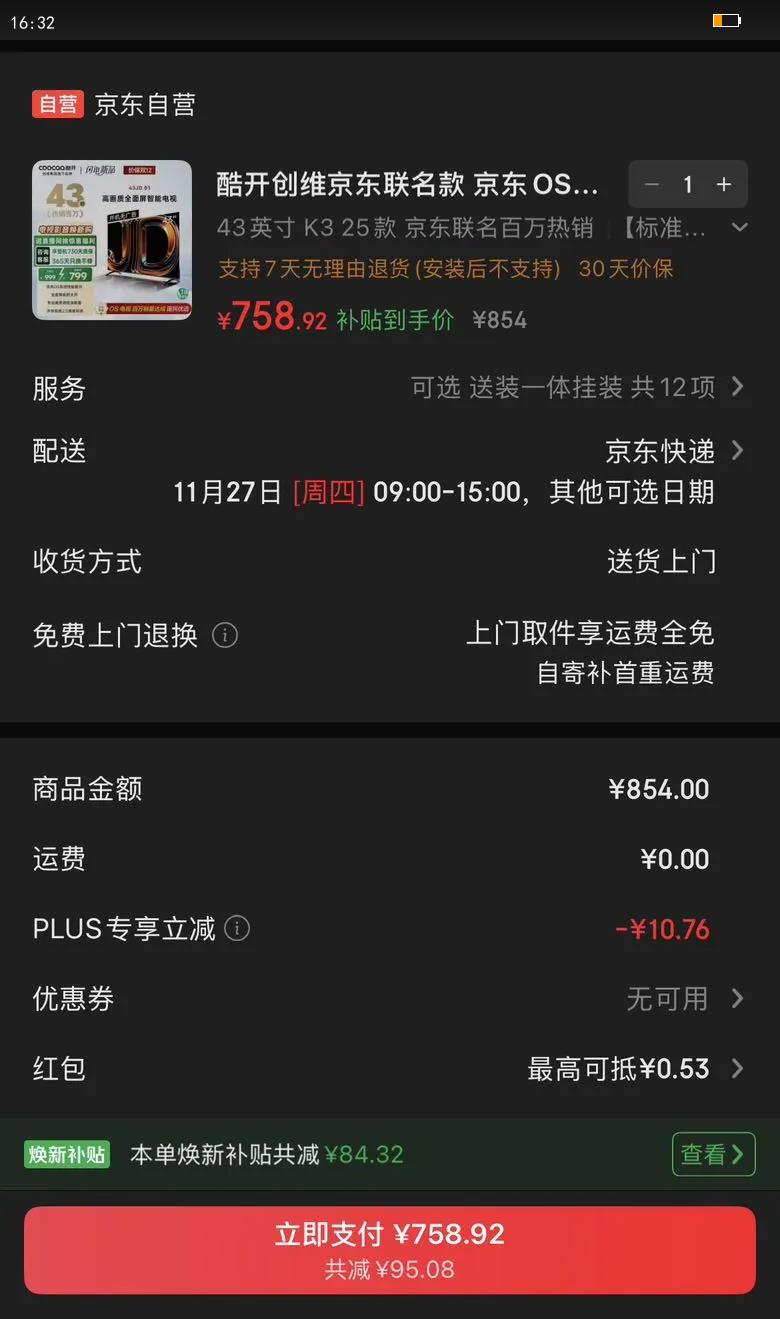Tap 查看 for 焕新补贴 details
The height and width of the screenshot is (1319, 780).
713,1154
